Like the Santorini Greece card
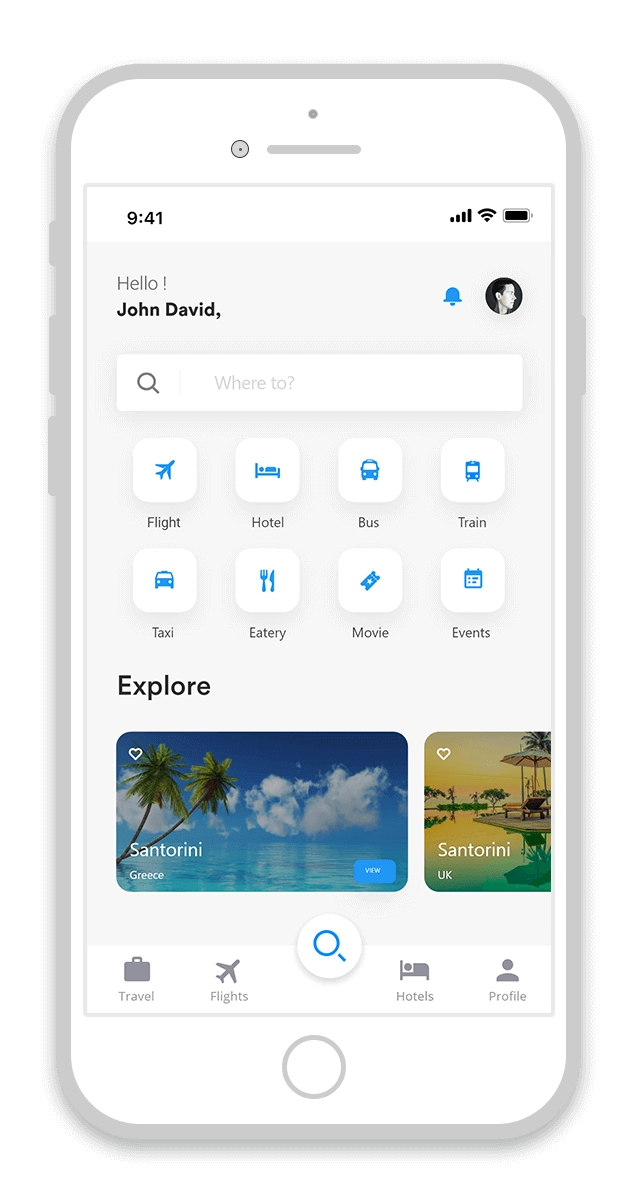The image size is (633, 1200). pos(136,754)
